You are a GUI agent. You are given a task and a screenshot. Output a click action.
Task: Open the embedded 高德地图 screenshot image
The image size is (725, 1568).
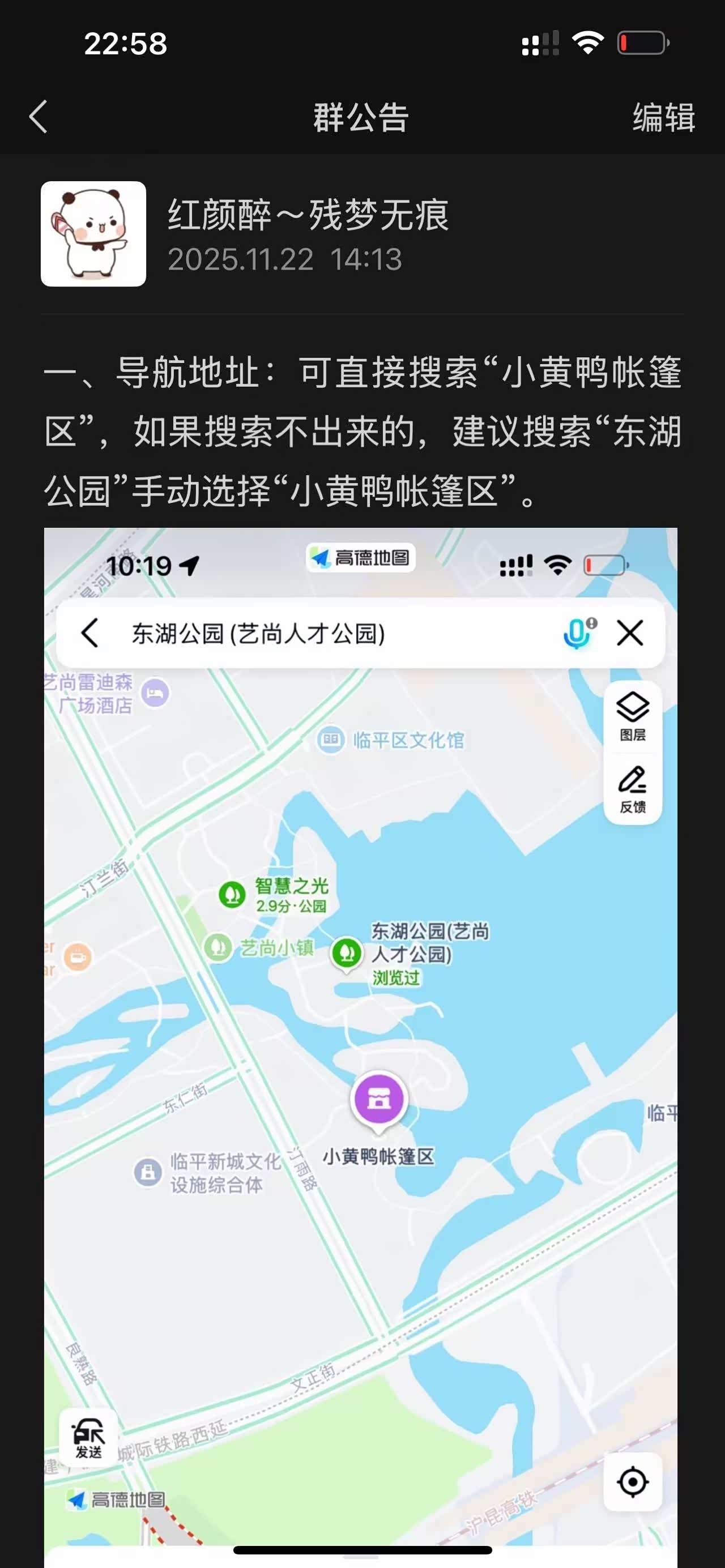360,1035
